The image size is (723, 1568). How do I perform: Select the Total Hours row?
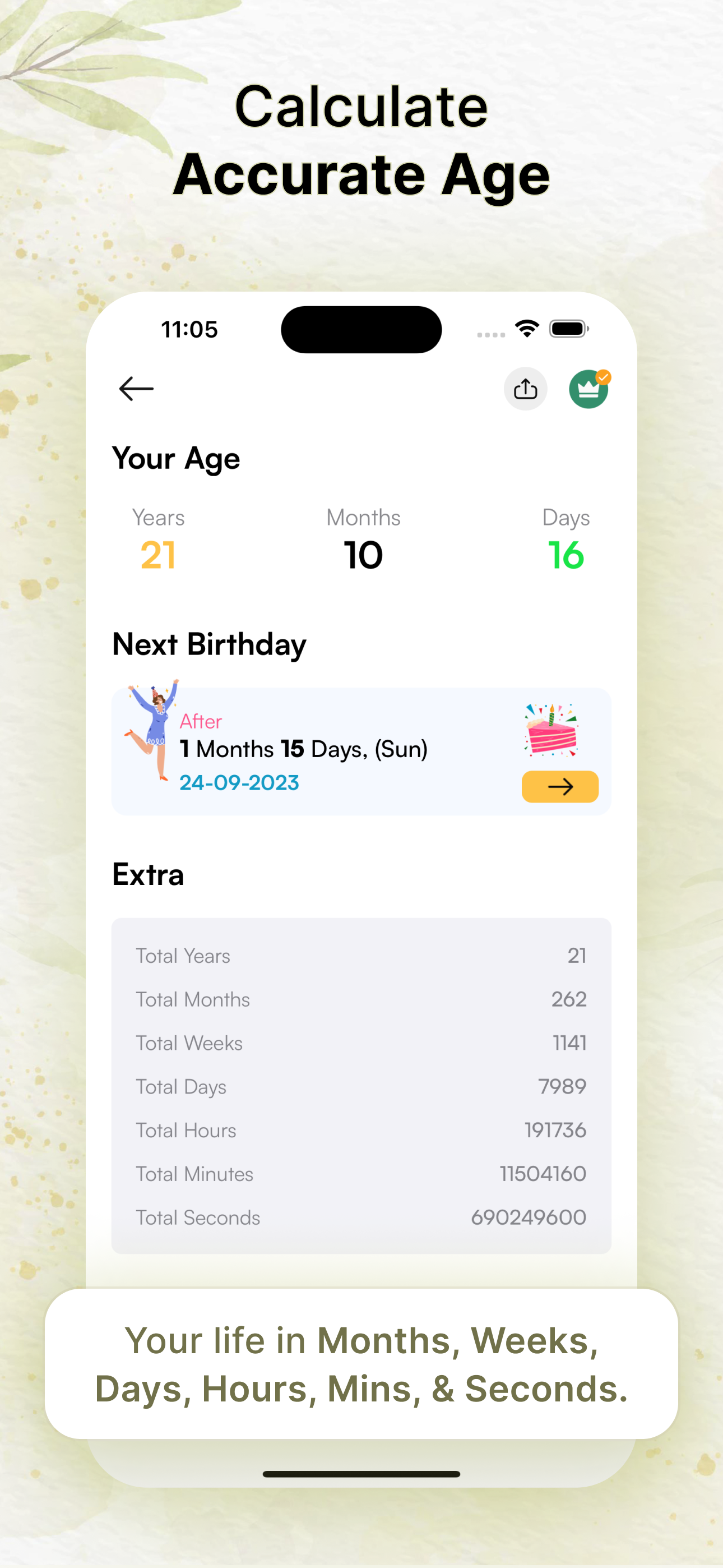[x=361, y=1131]
